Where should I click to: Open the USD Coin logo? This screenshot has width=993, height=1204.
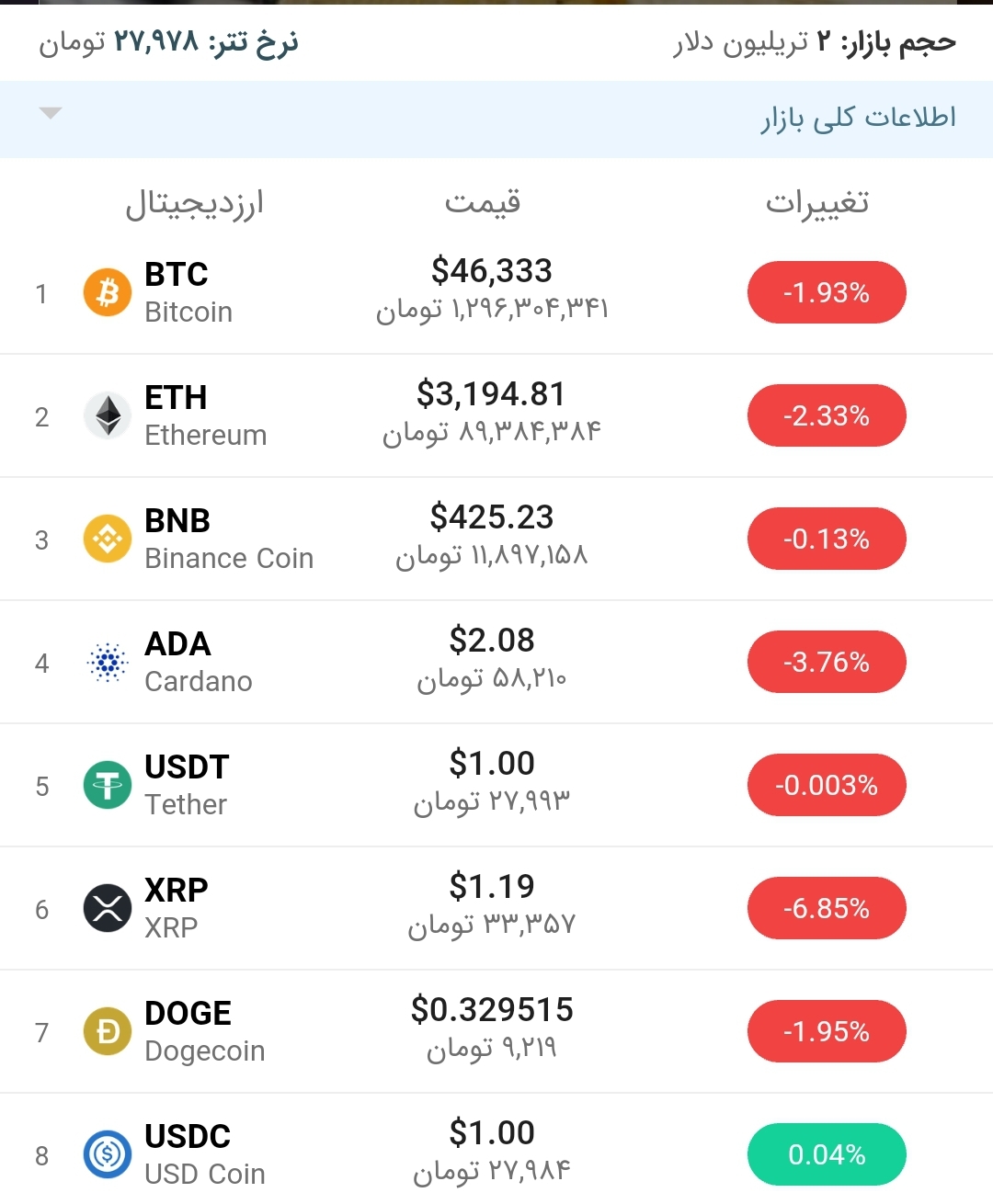tap(108, 1154)
